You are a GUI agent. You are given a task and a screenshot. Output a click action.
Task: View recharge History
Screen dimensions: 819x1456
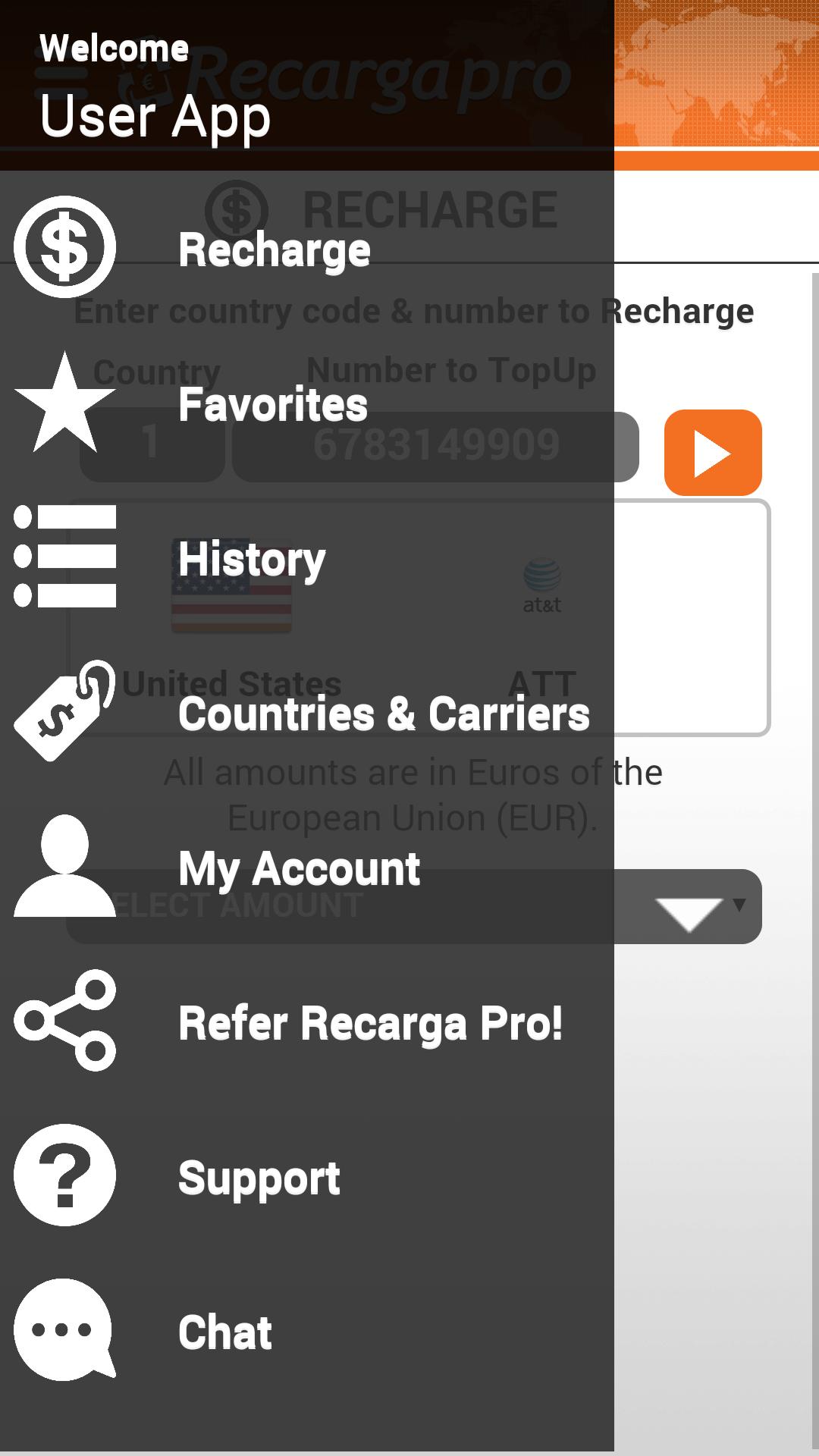tap(252, 559)
